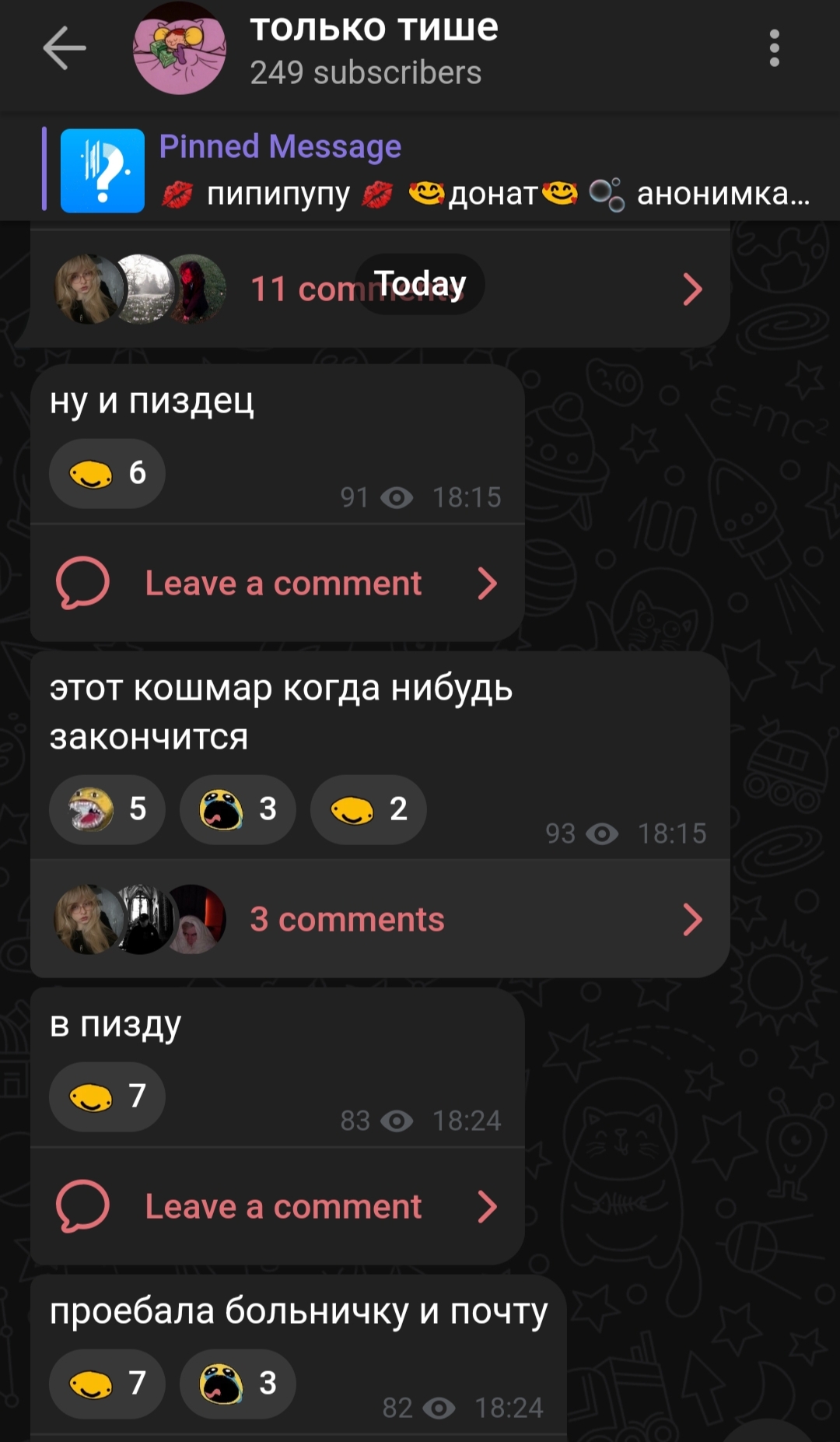This screenshot has width=840, height=1442.
Task: Add the crying reaction on 'проебала больничку' post
Action: 237,1383
